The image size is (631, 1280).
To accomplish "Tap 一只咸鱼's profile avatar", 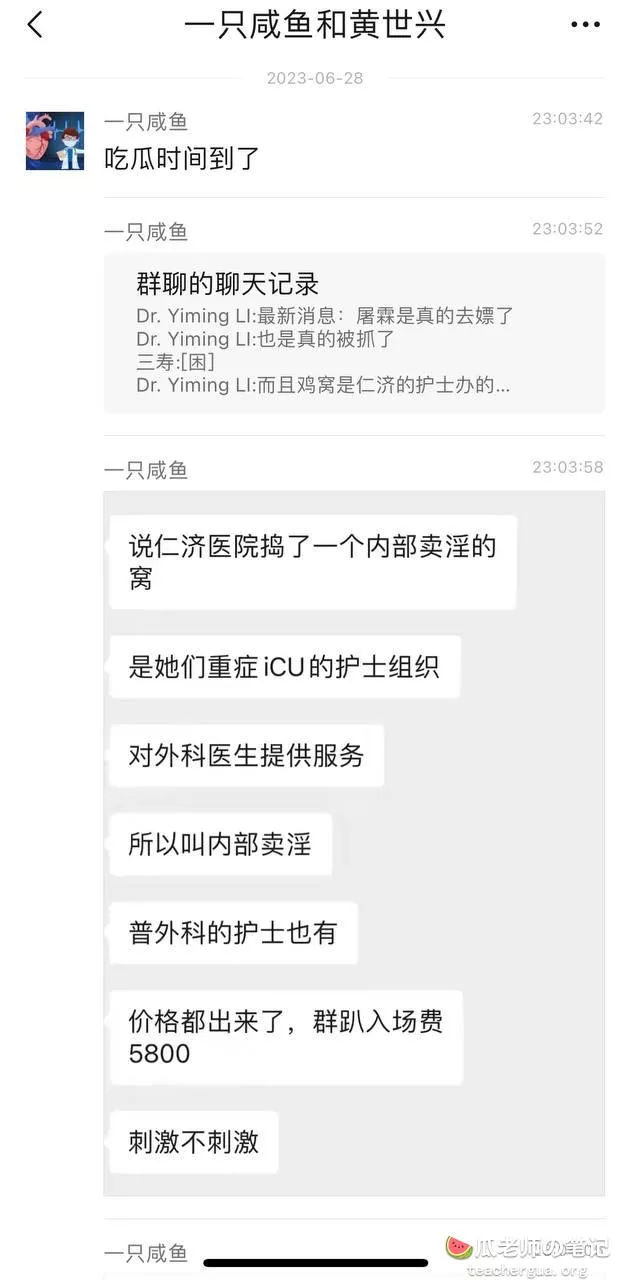I will [55, 141].
